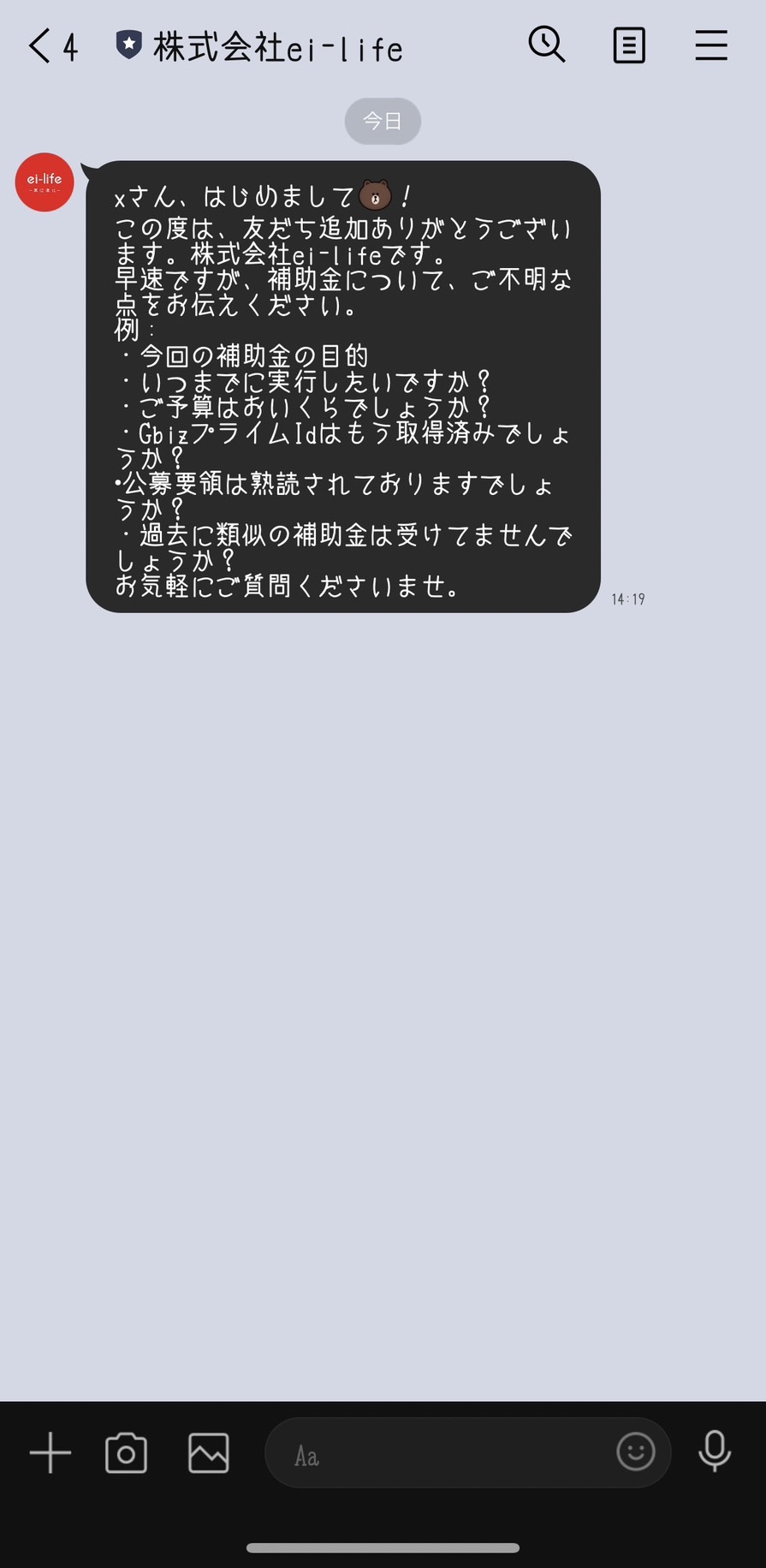Screen dimensions: 766x1568
Task: Tap the chat title 株式会社ei-life
Action: 277,49
